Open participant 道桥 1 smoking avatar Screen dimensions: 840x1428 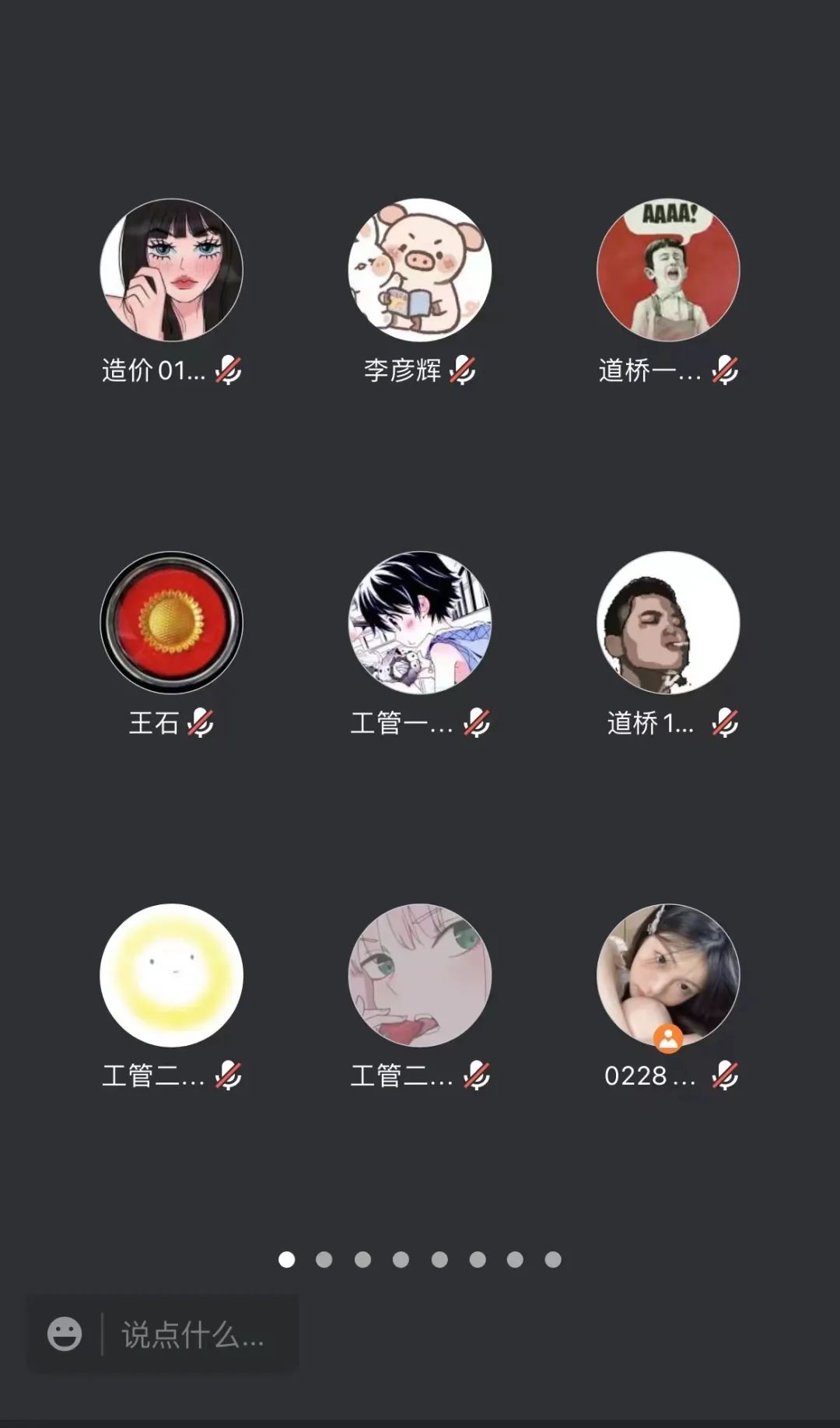667,623
